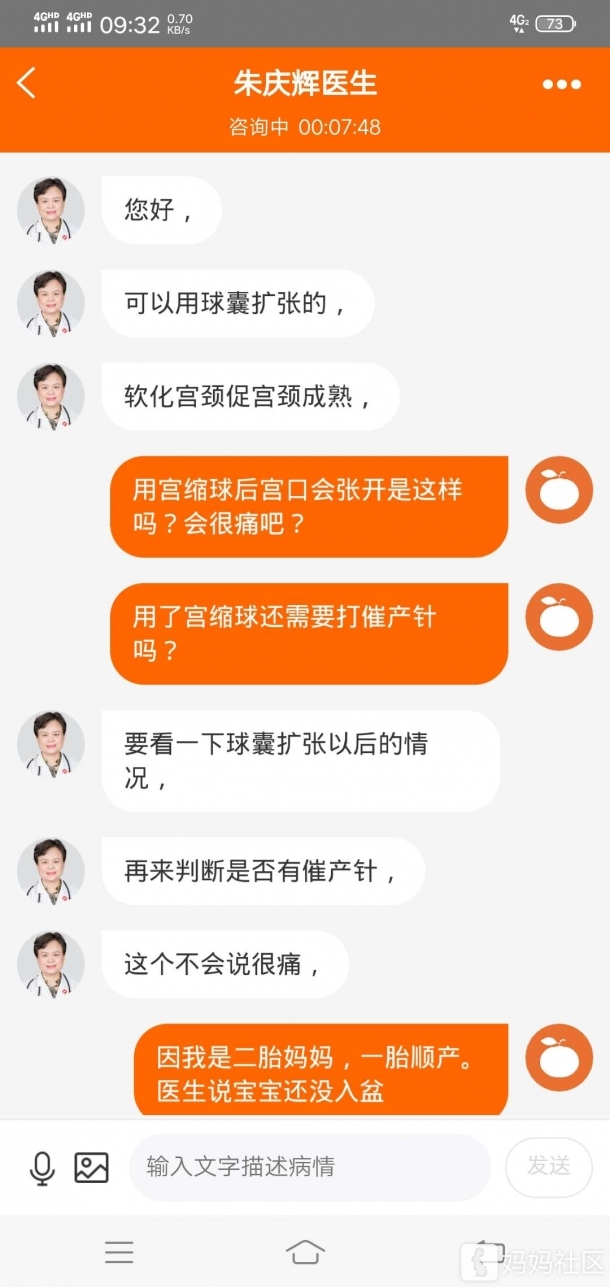This screenshot has height=1287, width=610.
Task: Attach an image to the chat
Action: coord(91,1167)
